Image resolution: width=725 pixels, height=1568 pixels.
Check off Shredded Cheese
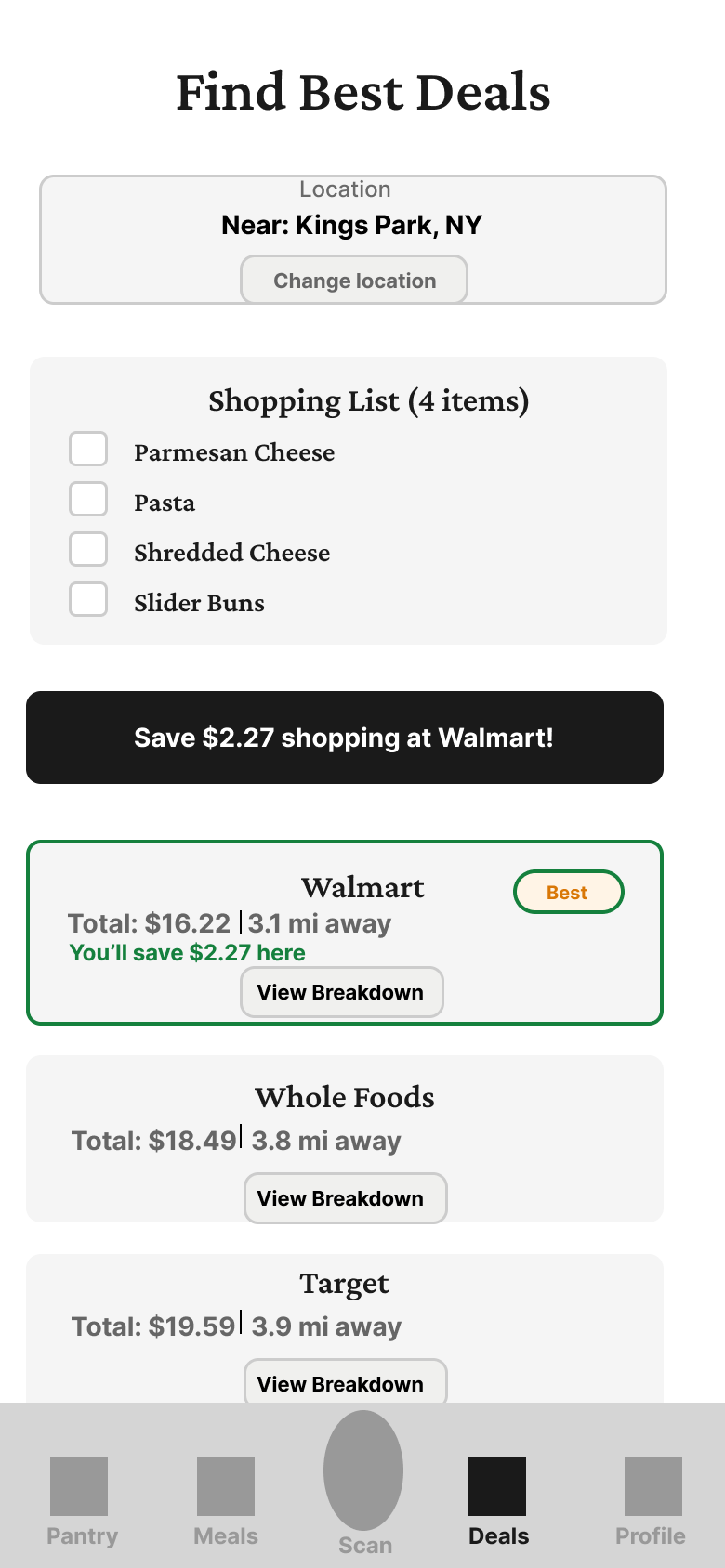[x=87, y=549]
